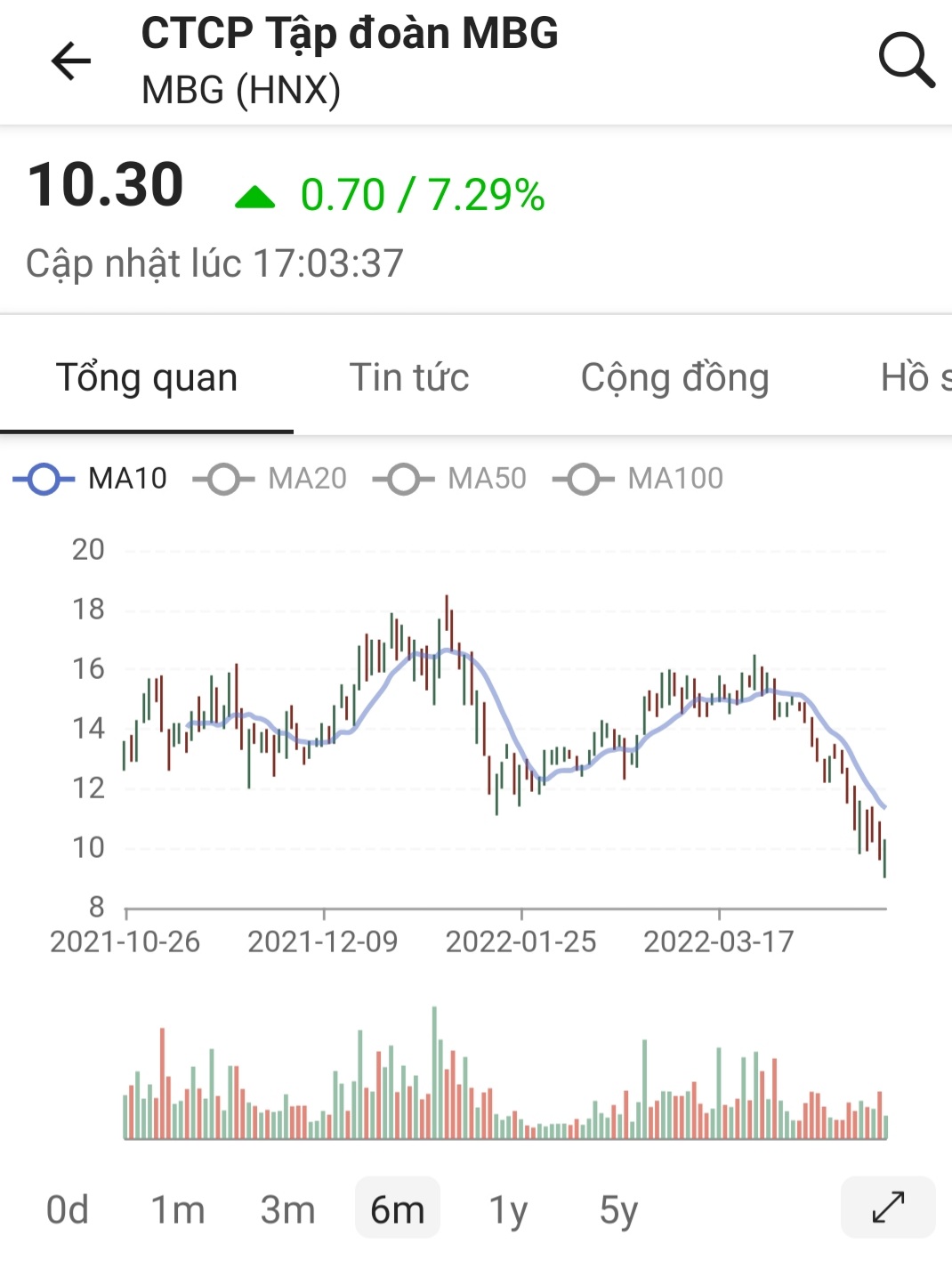
Task: Switch to the Tin tức tab
Action: 408,377
